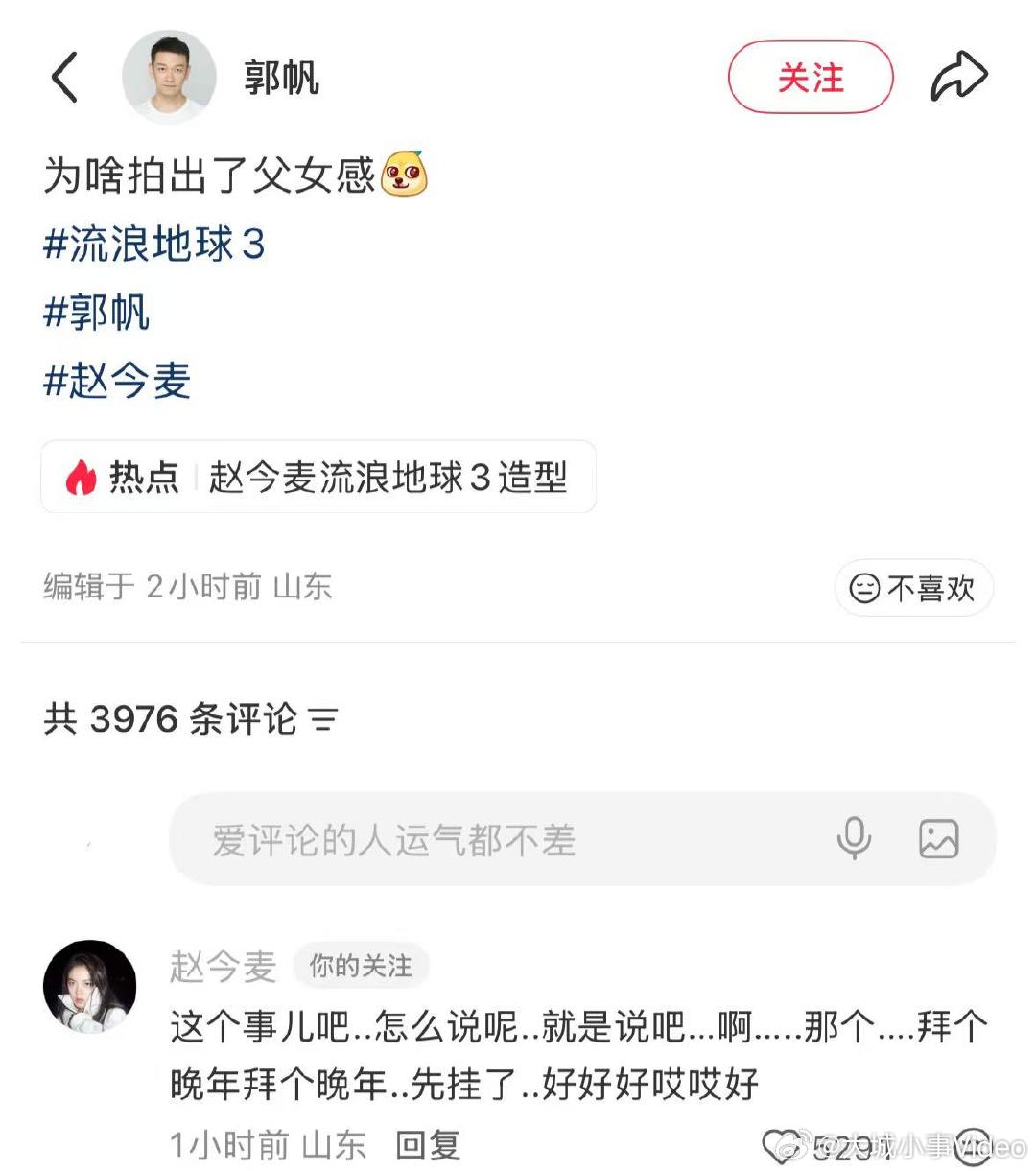Image resolution: width=1036 pixels, height=1171 pixels.
Task: Tap 回复 to reply to 赵今麦
Action: (427, 1144)
